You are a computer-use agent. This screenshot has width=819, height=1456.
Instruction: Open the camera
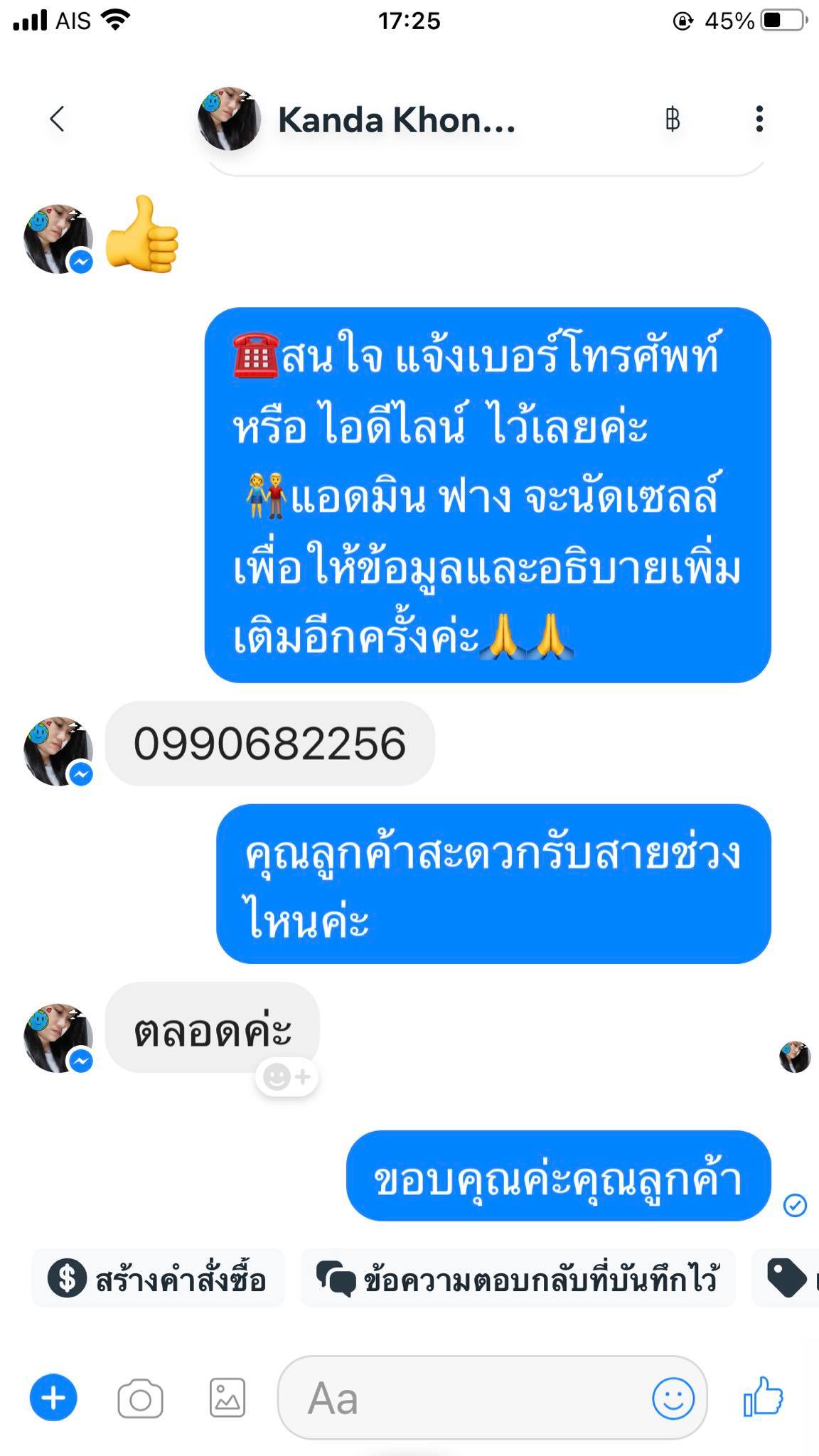tap(140, 1399)
